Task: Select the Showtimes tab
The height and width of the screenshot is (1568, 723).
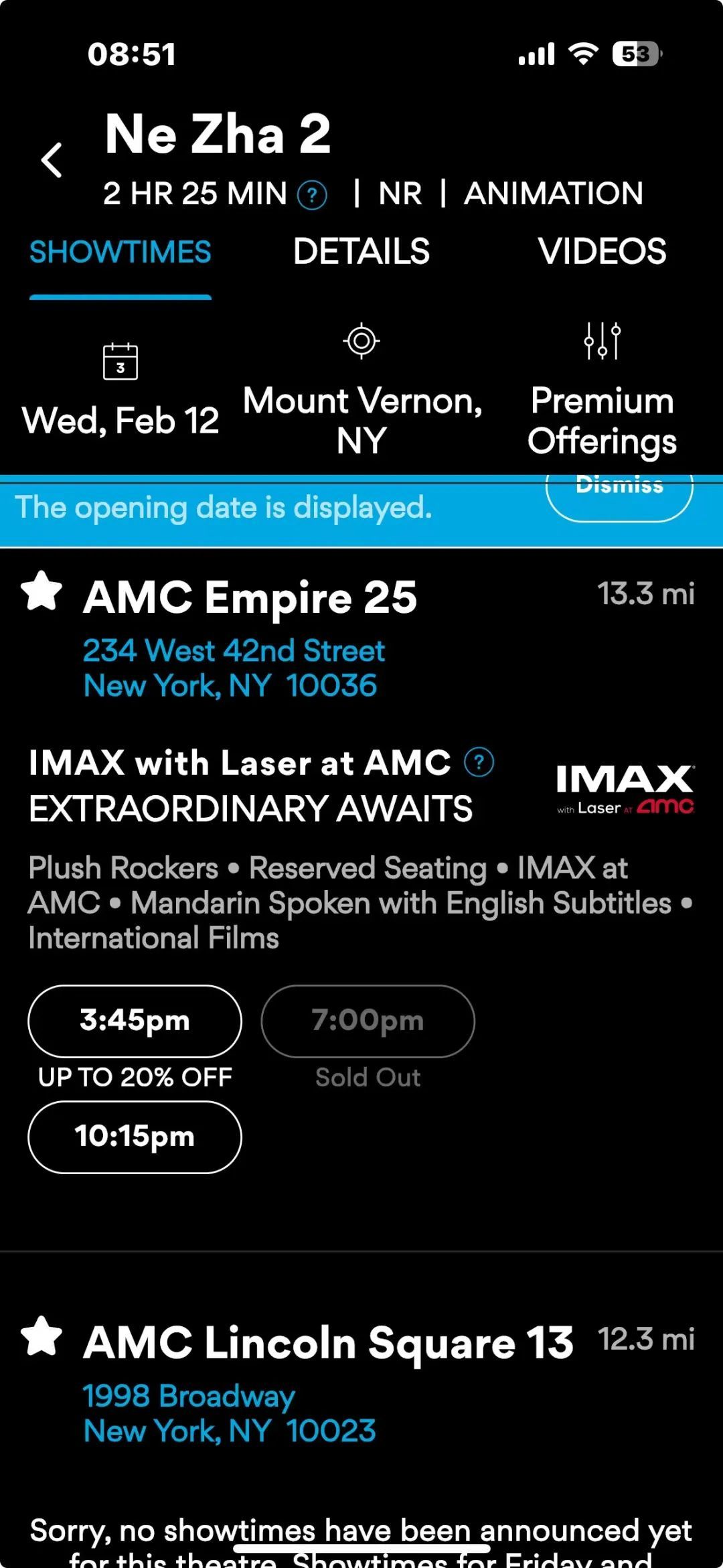Action: click(120, 253)
